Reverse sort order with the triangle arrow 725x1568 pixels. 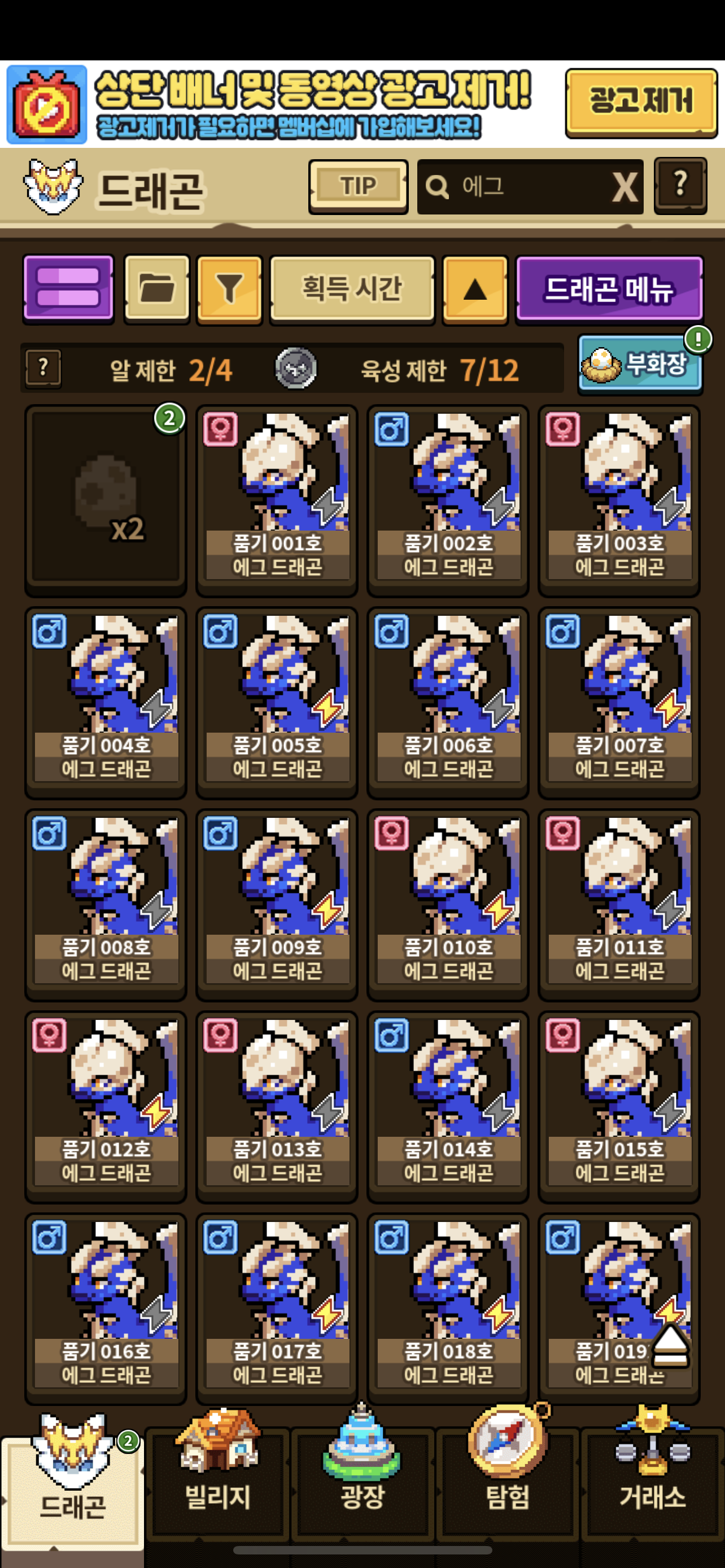[x=475, y=288]
